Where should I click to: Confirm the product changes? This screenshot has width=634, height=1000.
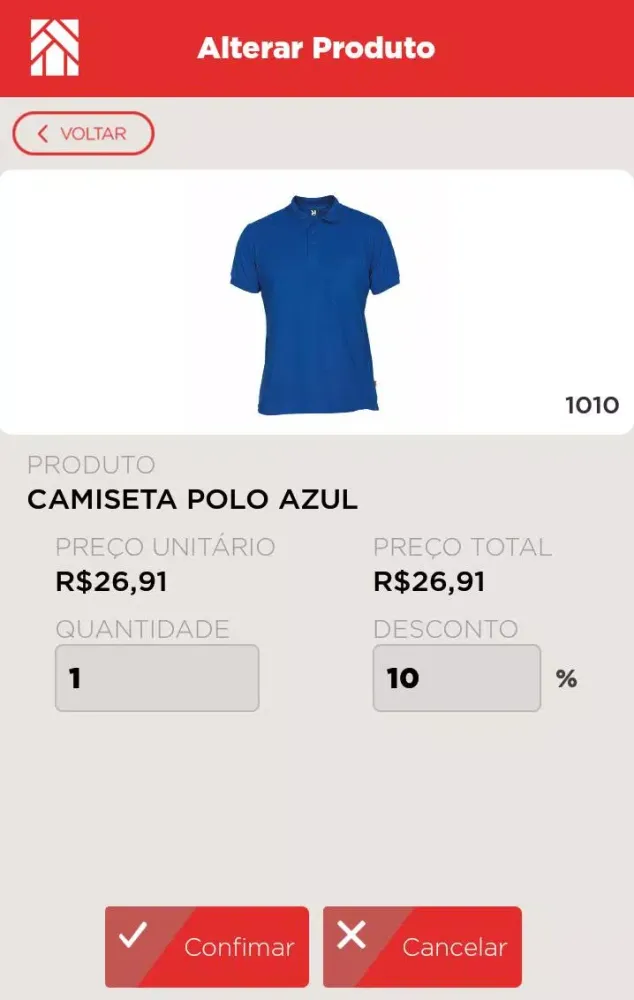[x=207, y=946]
